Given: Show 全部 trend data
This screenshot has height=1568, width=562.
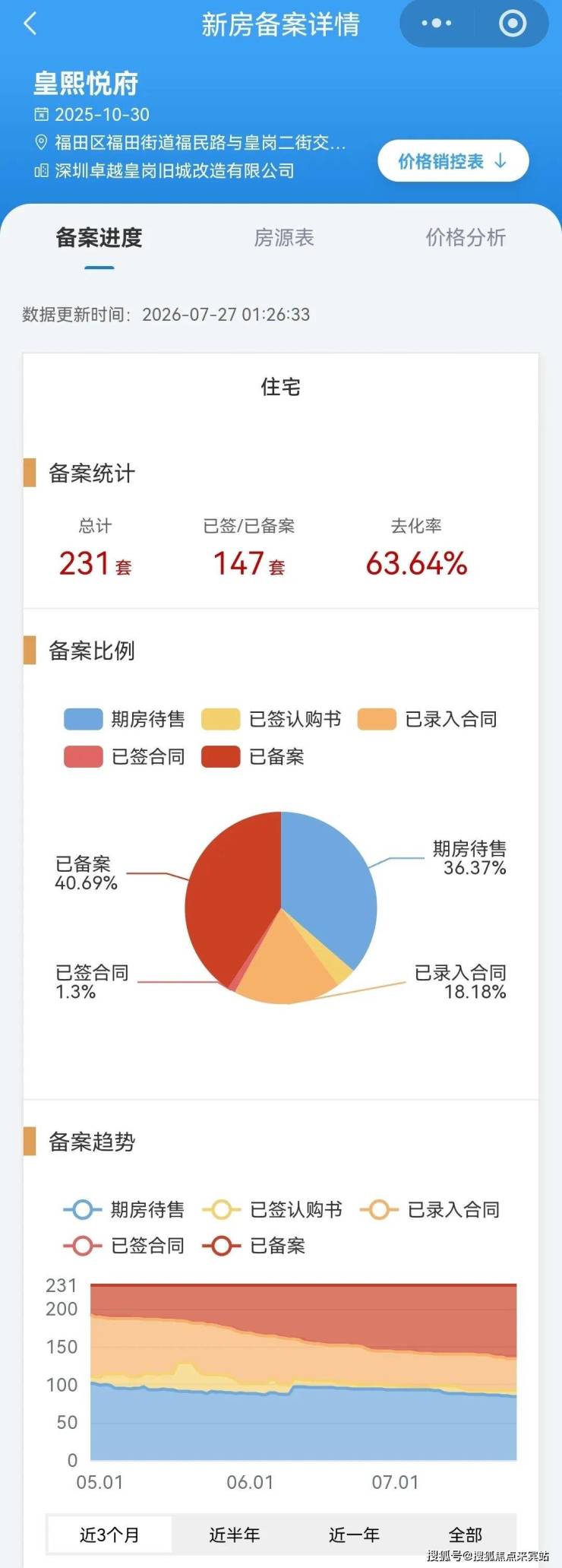Looking at the screenshot, I should (466, 1535).
